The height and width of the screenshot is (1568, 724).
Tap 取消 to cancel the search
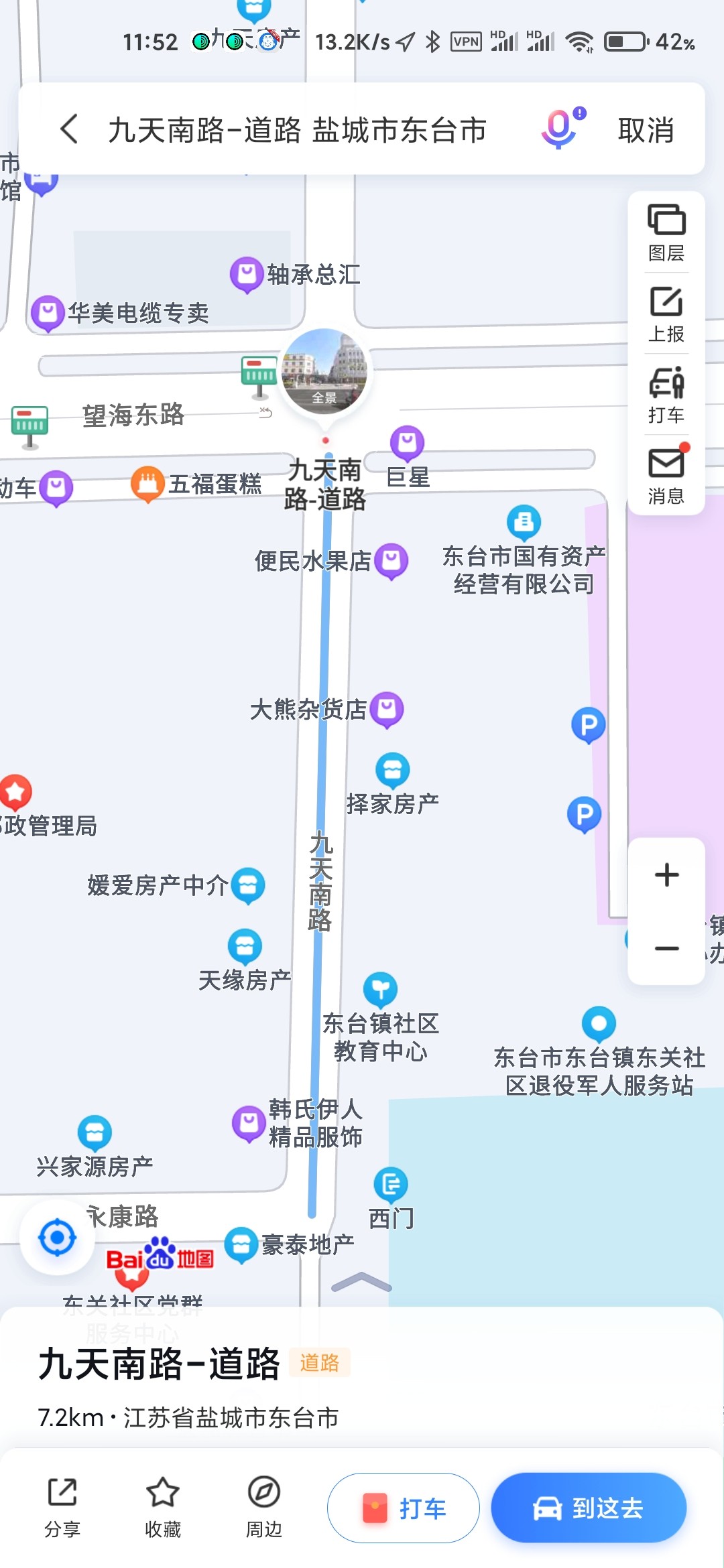pyautogui.click(x=646, y=129)
